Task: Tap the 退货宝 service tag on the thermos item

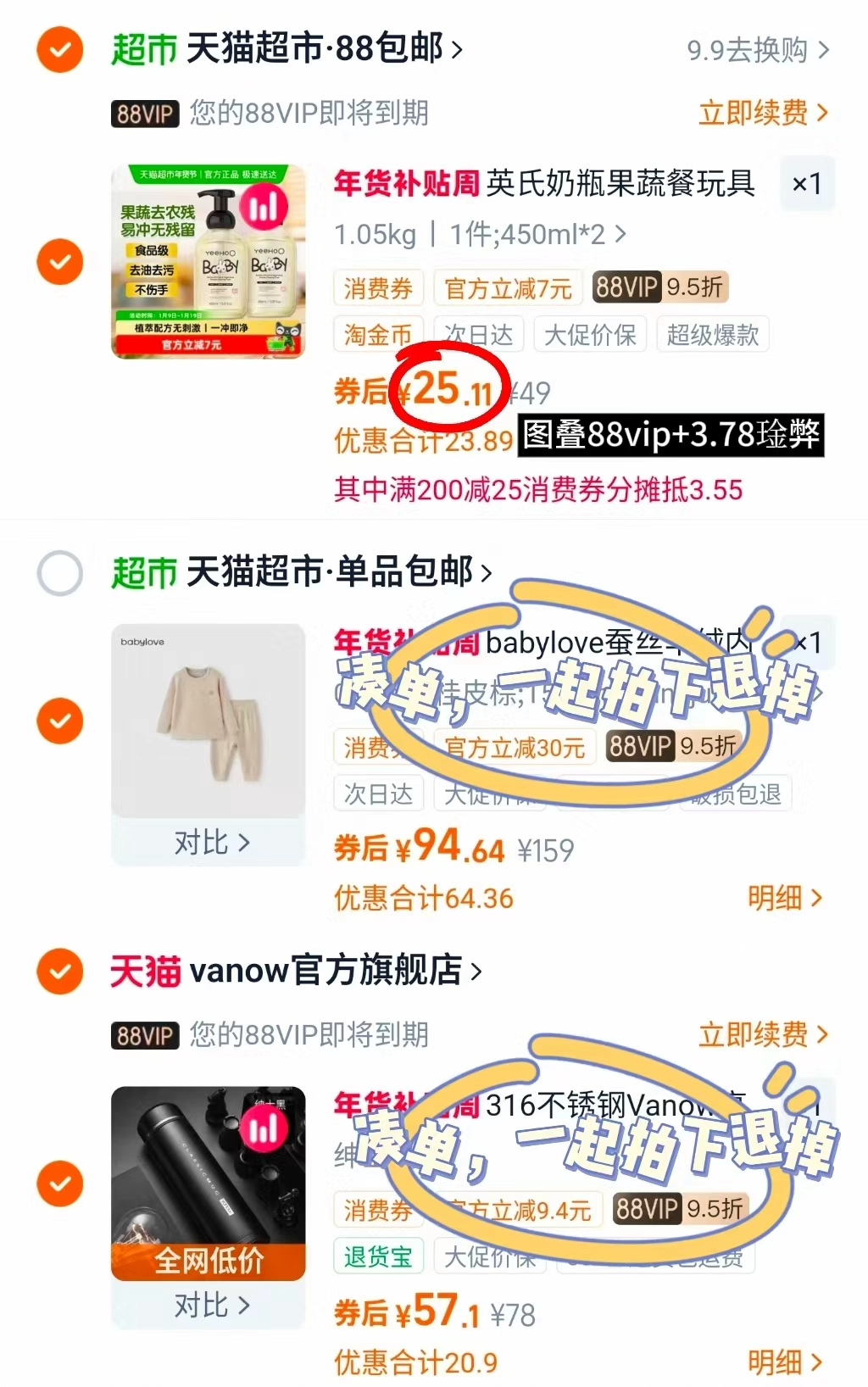Action: [378, 1257]
